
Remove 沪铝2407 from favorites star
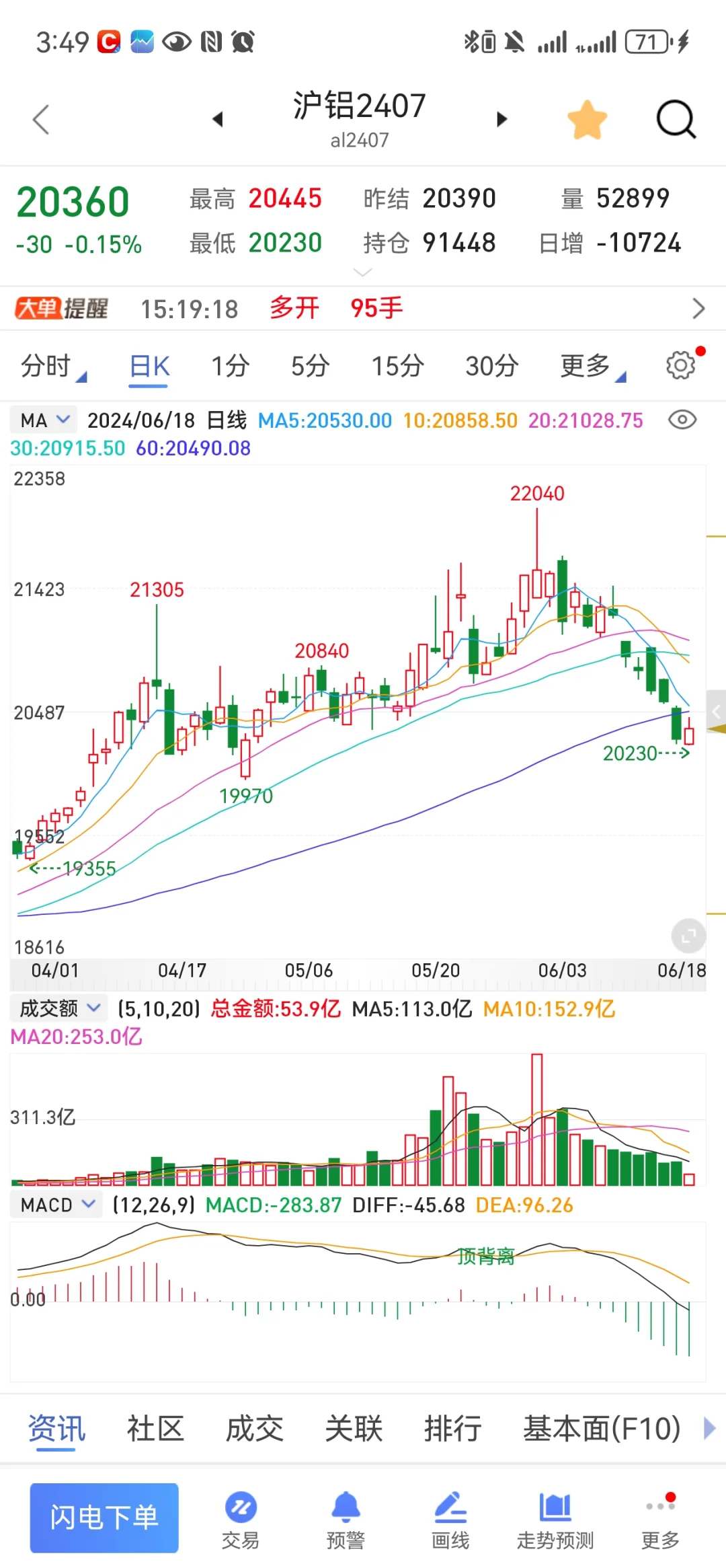[587, 120]
